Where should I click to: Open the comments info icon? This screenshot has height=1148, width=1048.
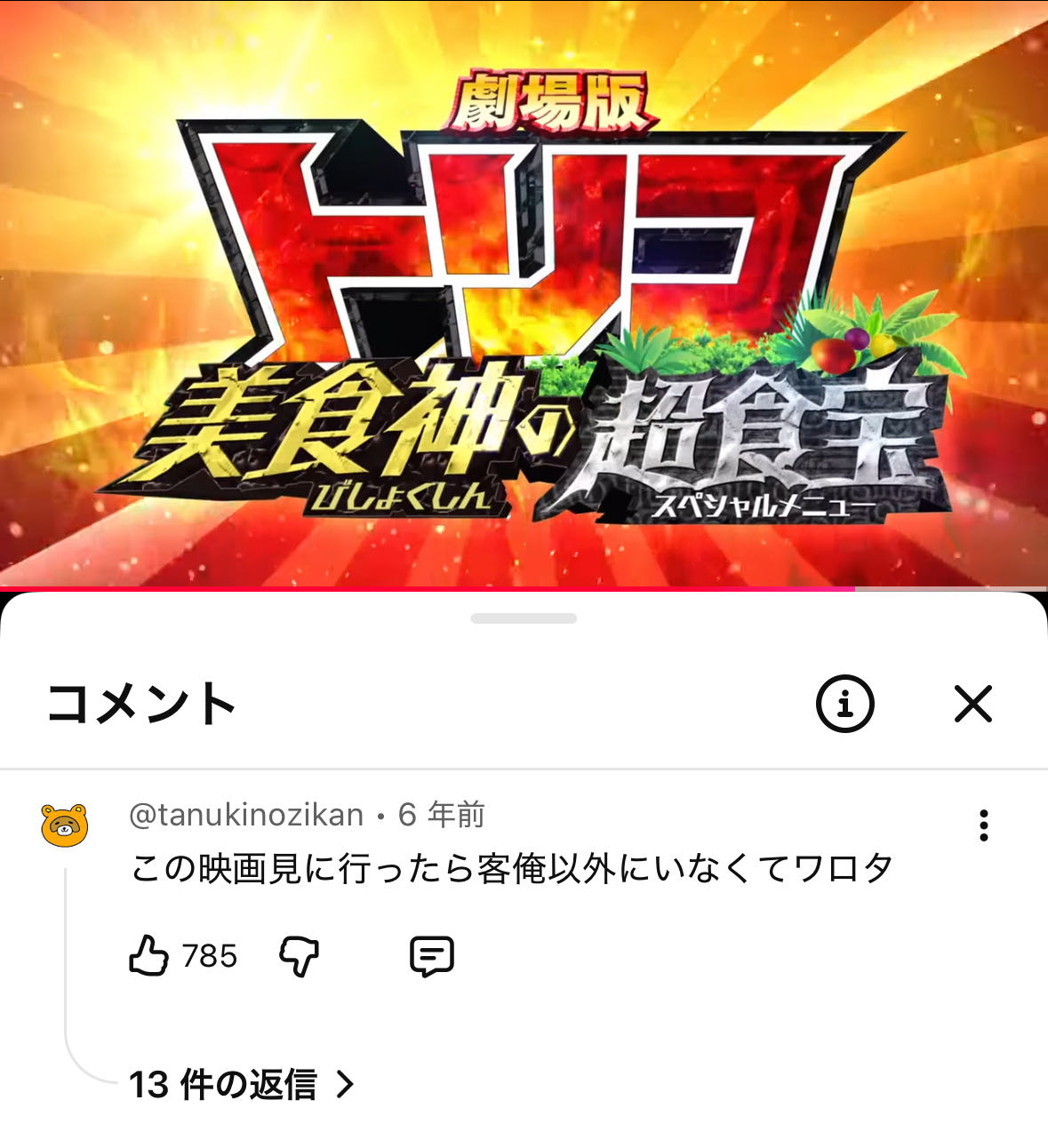click(844, 705)
